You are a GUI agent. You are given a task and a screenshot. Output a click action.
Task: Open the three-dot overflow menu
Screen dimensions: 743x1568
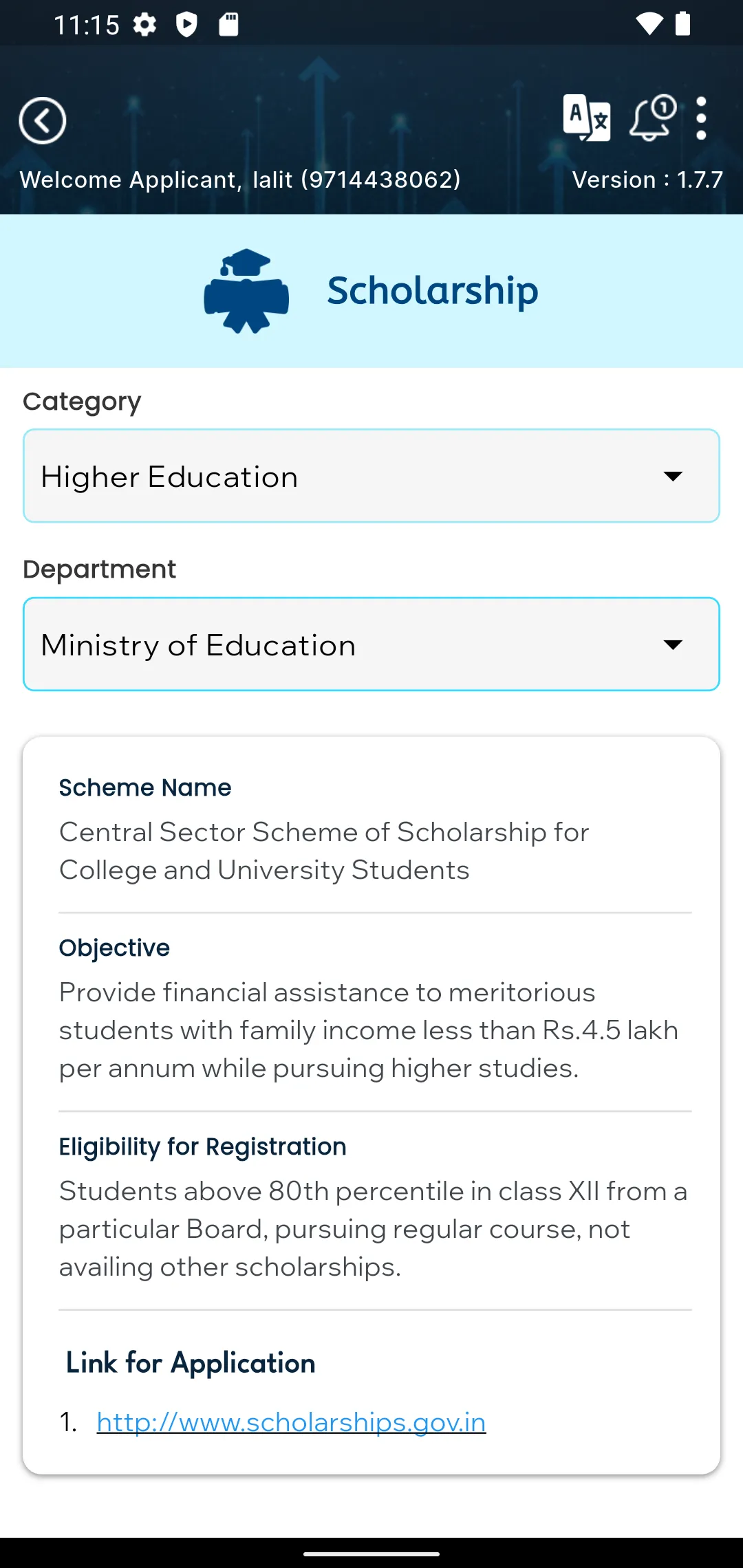click(x=700, y=118)
